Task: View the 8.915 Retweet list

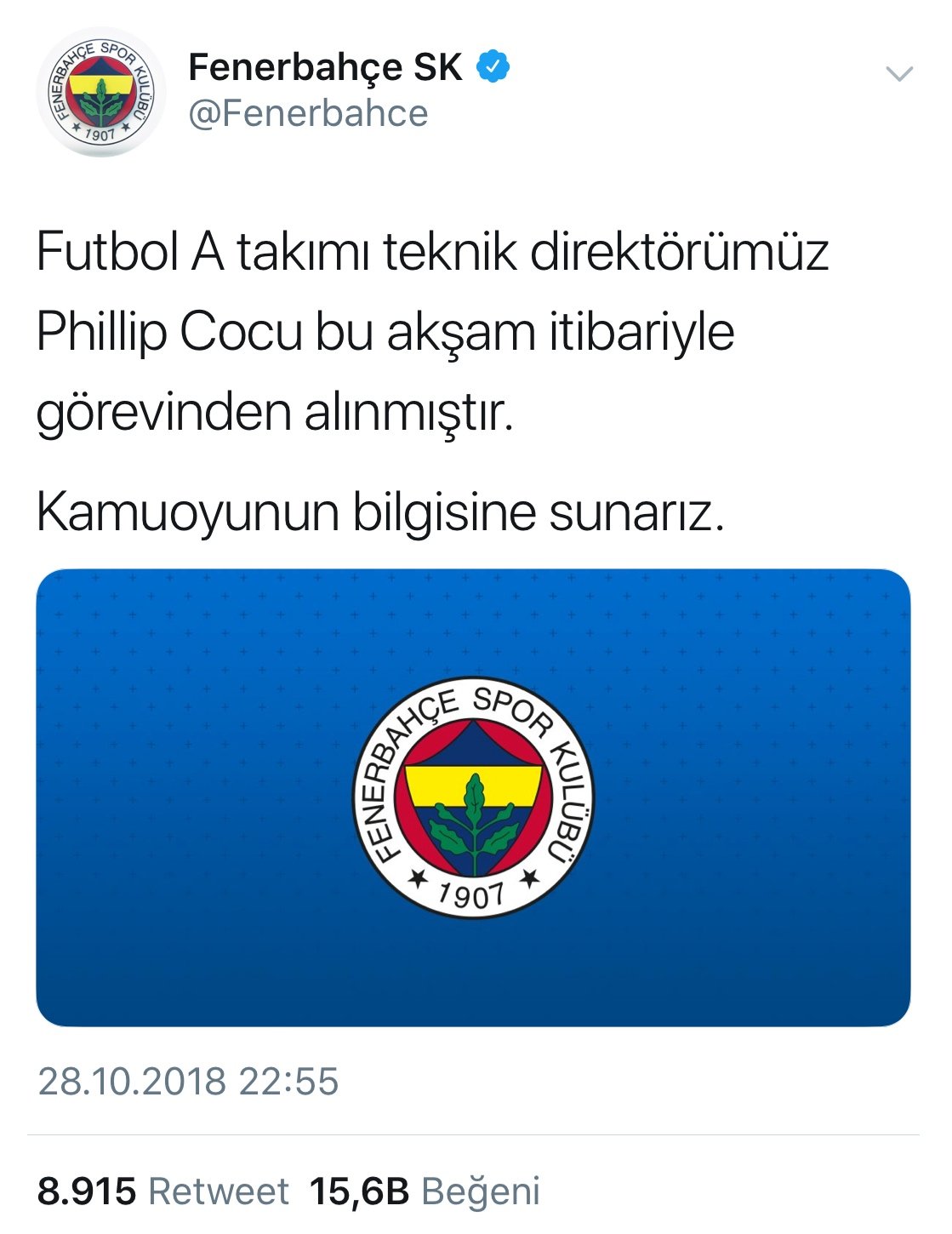Action: click(163, 1191)
